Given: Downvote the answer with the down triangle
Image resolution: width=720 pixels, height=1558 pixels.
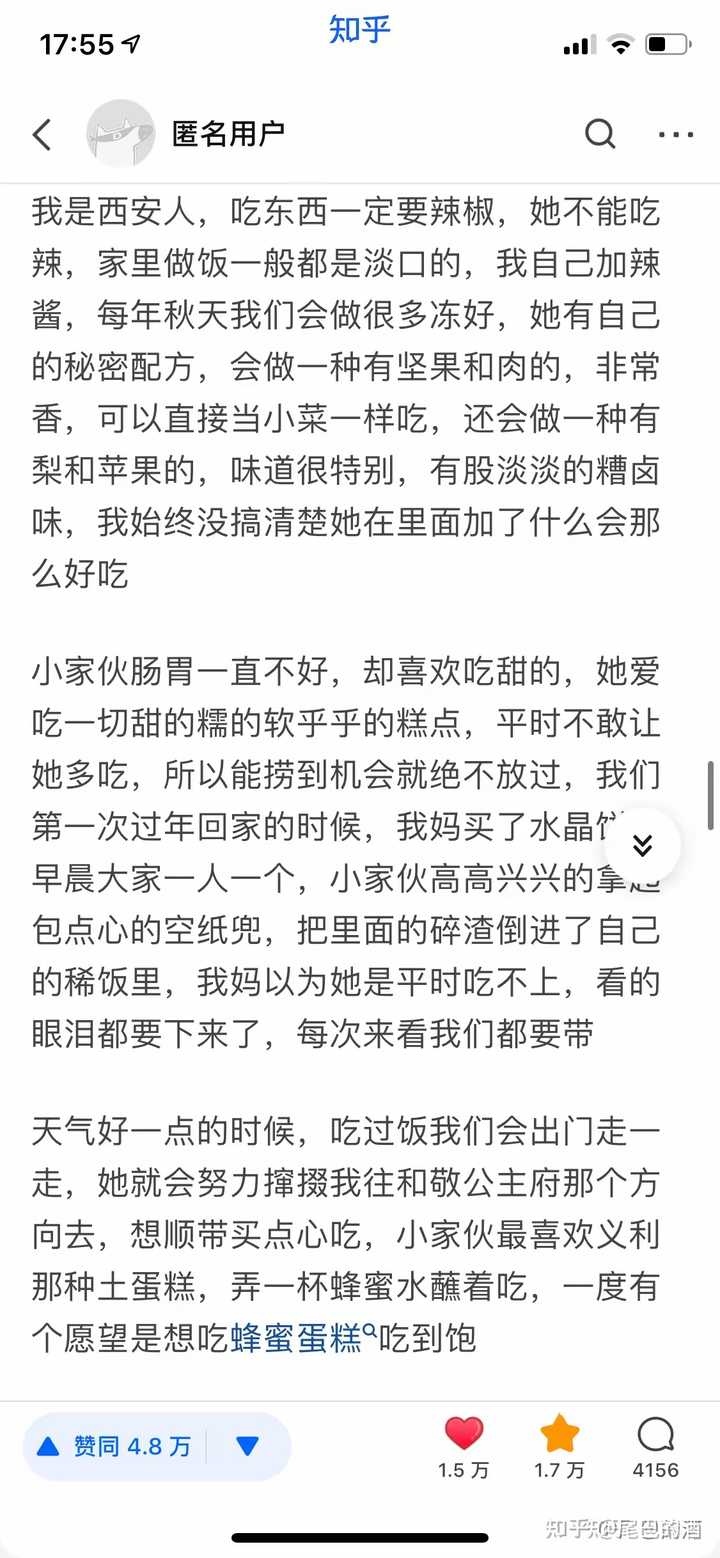Looking at the screenshot, I should (x=248, y=1446).
